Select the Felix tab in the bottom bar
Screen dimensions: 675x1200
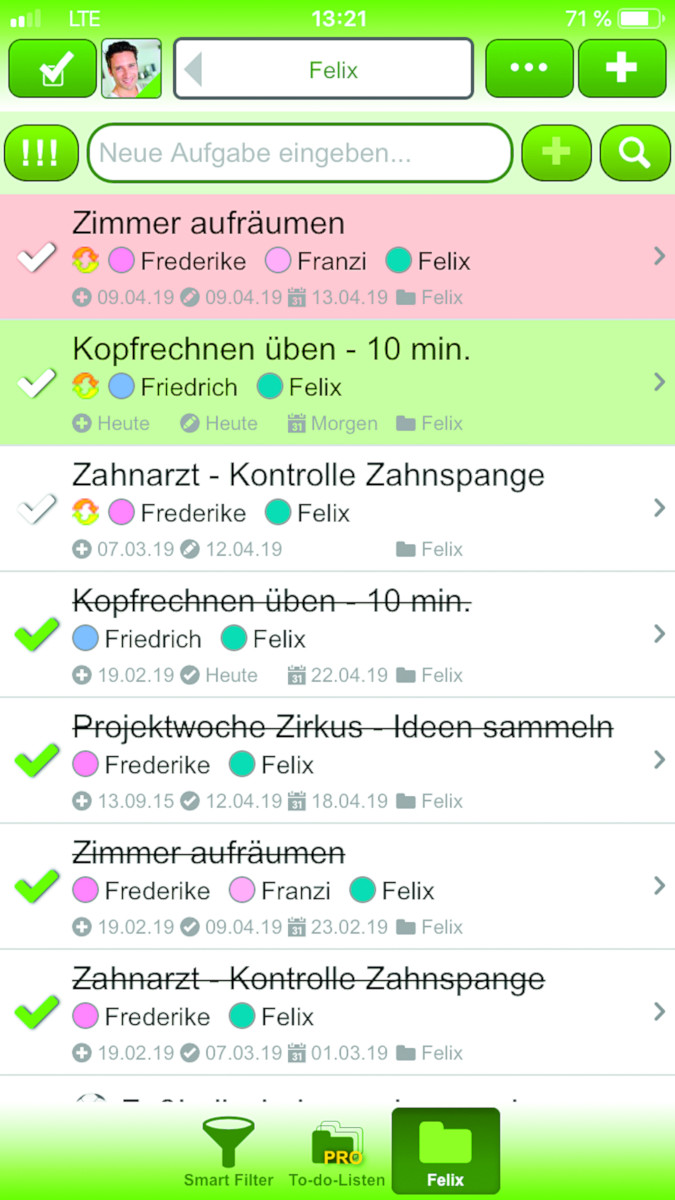click(x=445, y=1152)
